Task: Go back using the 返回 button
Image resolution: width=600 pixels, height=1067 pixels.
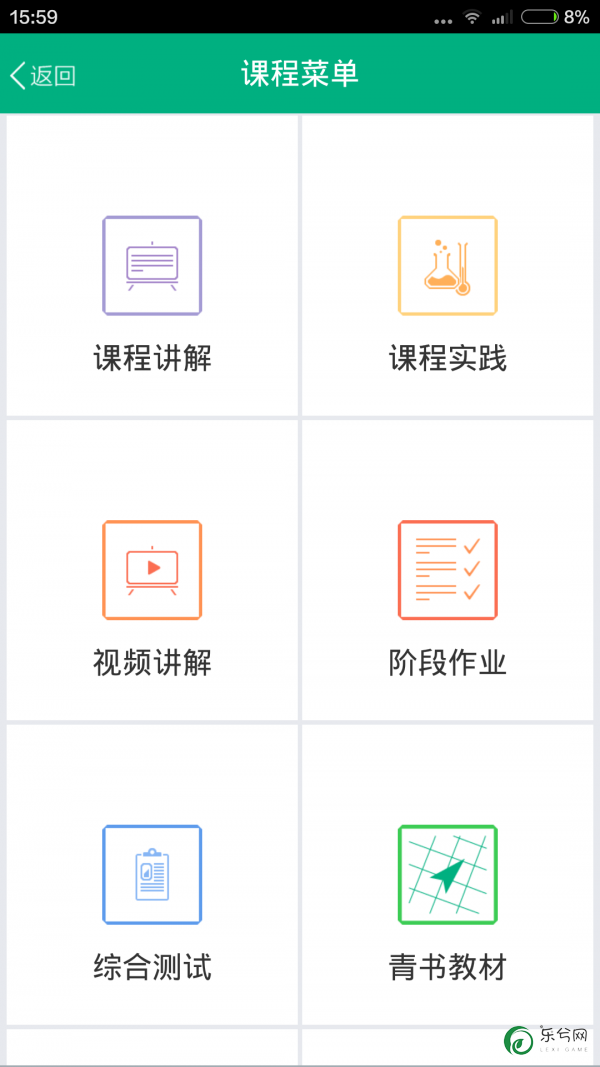Action: click(x=42, y=75)
